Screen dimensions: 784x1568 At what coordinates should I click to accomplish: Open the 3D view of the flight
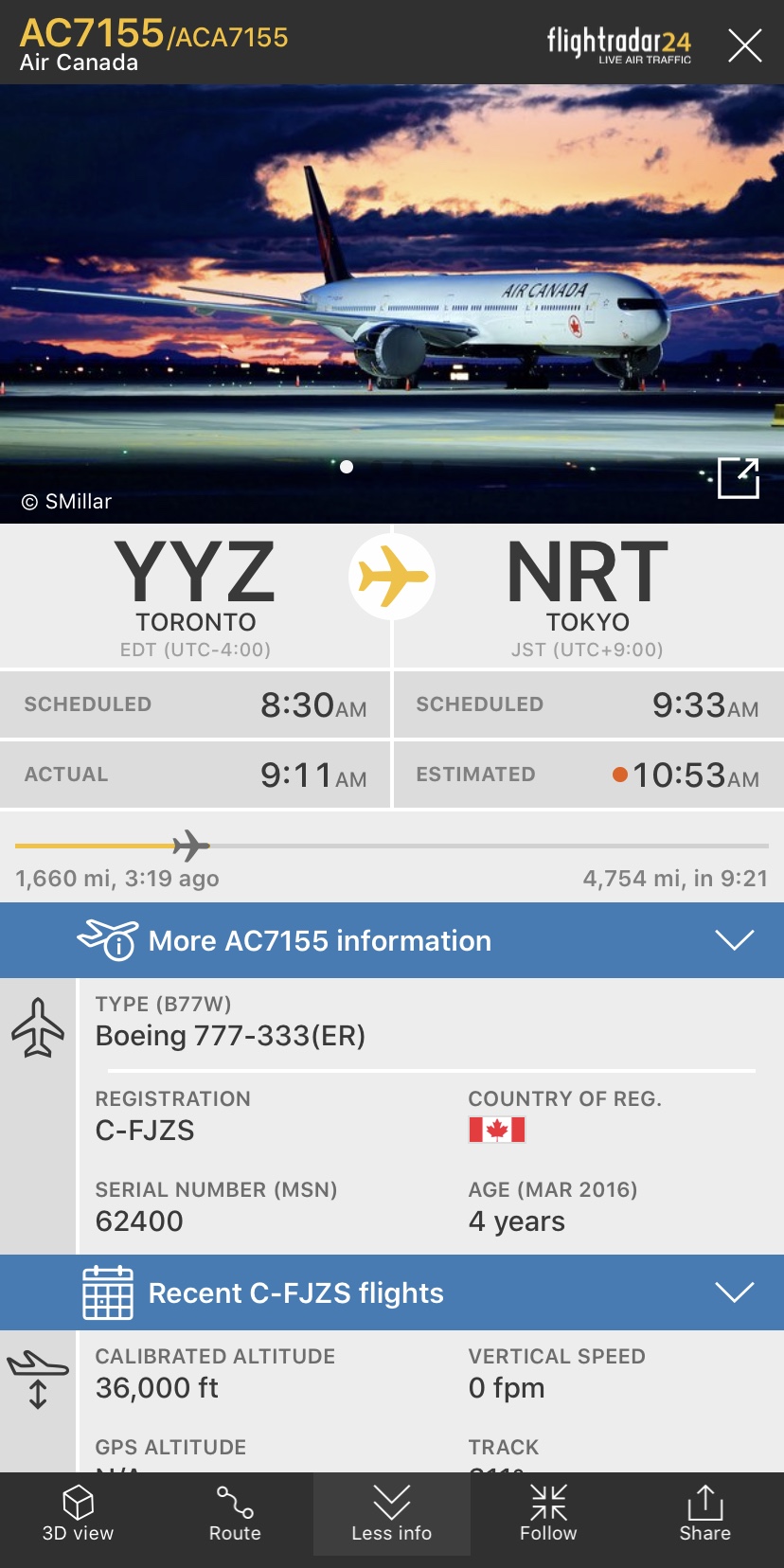pos(78,1513)
